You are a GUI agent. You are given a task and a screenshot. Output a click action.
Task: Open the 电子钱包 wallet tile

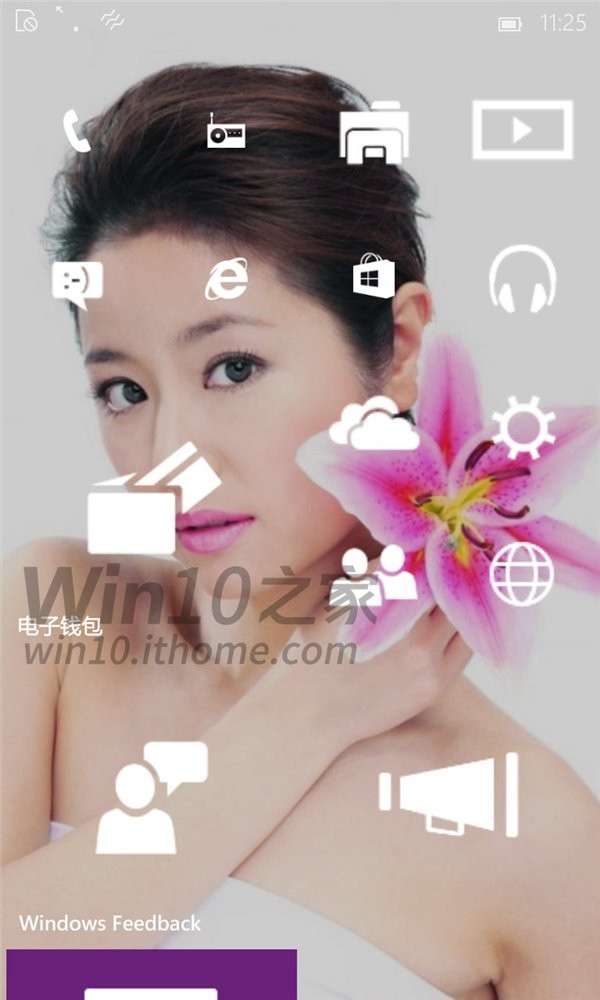[150, 500]
